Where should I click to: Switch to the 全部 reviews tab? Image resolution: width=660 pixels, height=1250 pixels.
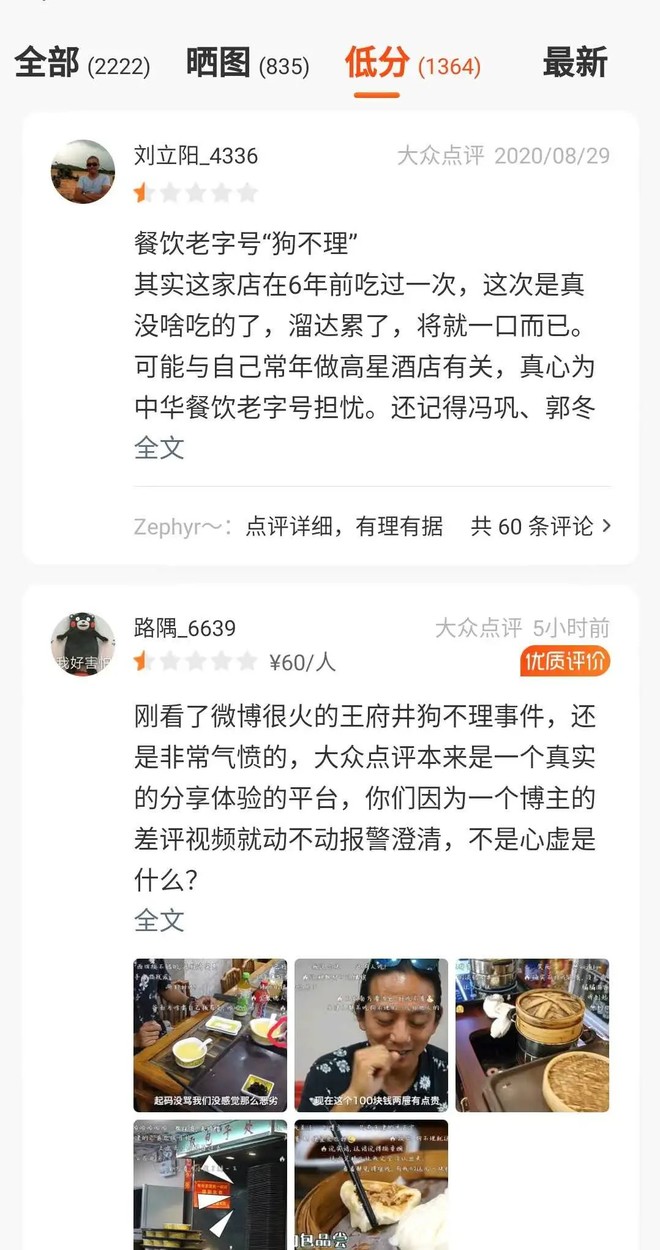82,64
